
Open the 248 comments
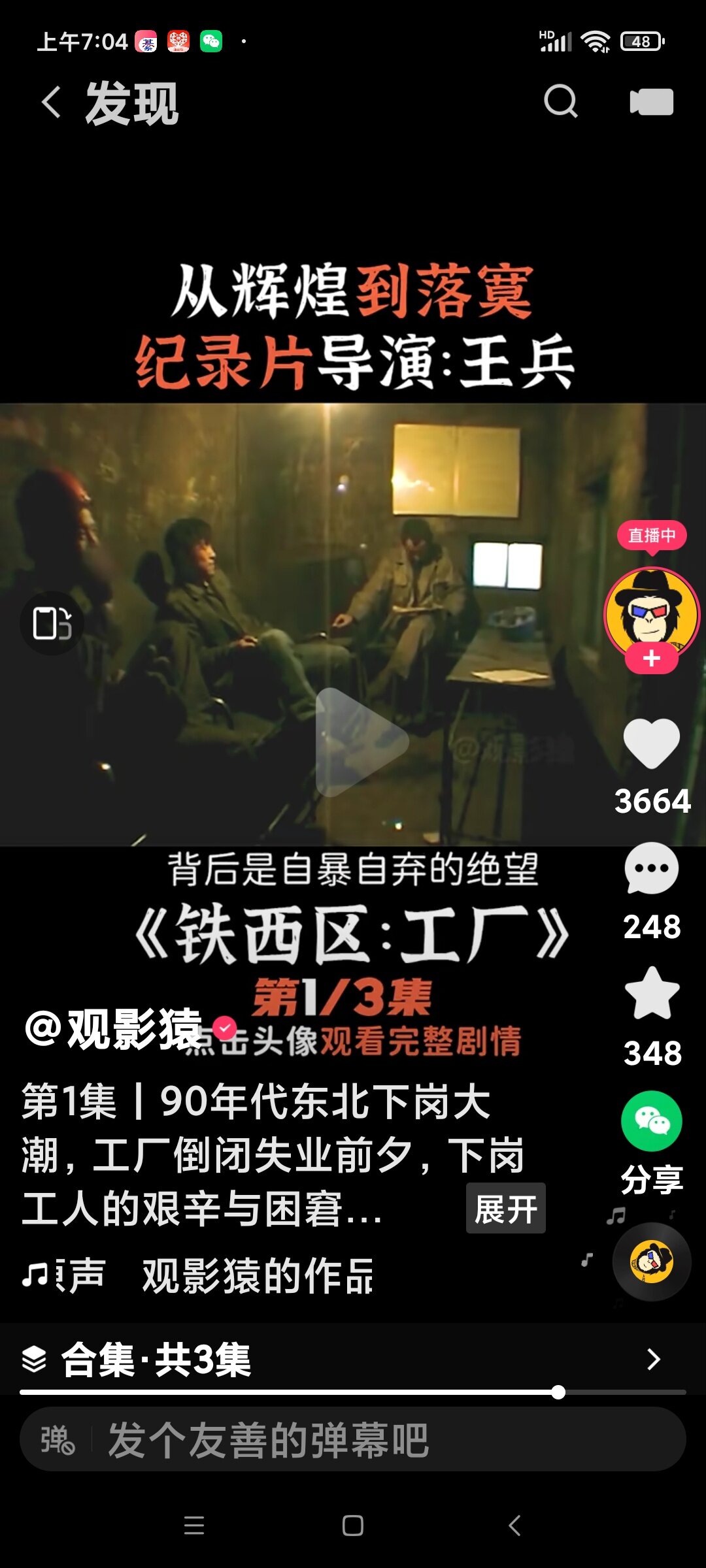[652, 869]
